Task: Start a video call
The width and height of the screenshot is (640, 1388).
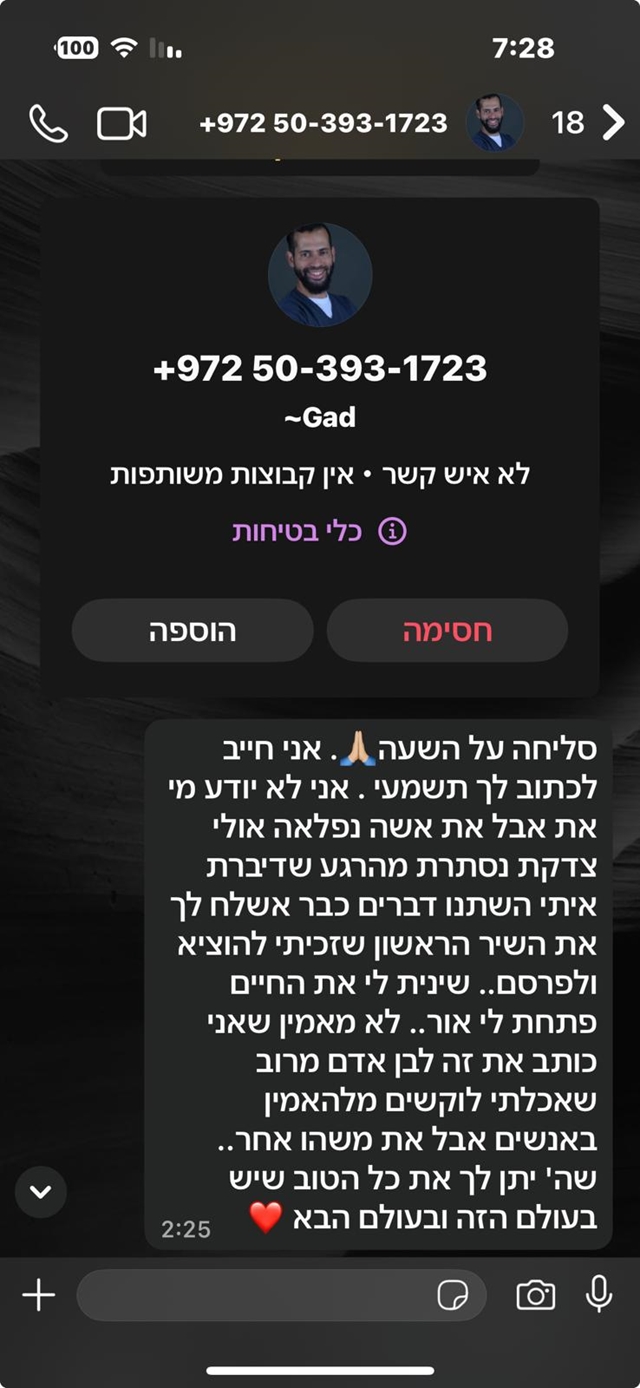Action: (x=122, y=123)
